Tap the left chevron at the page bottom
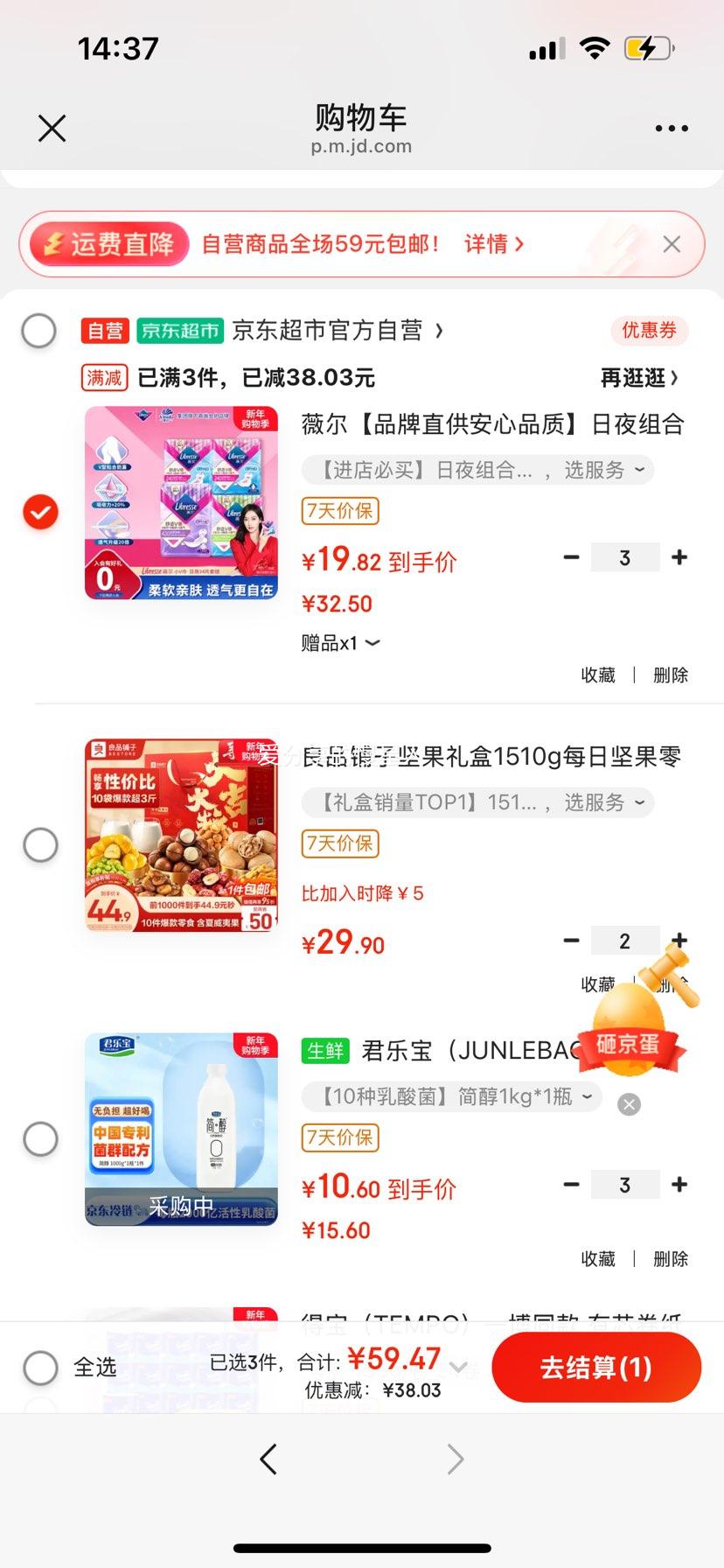The height and width of the screenshot is (1568, 724). pos(268,1459)
